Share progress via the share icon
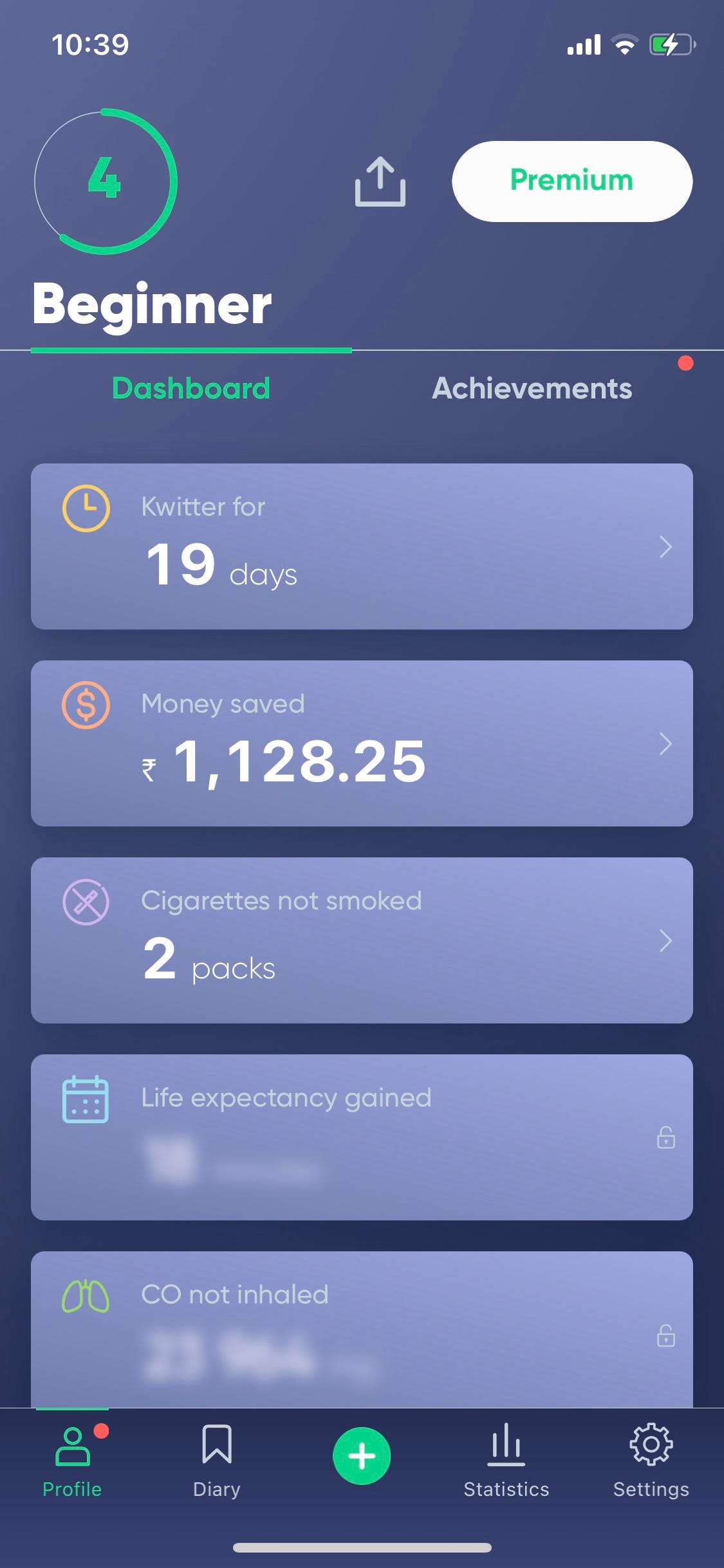This screenshot has height=1568, width=724. pyautogui.click(x=380, y=182)
